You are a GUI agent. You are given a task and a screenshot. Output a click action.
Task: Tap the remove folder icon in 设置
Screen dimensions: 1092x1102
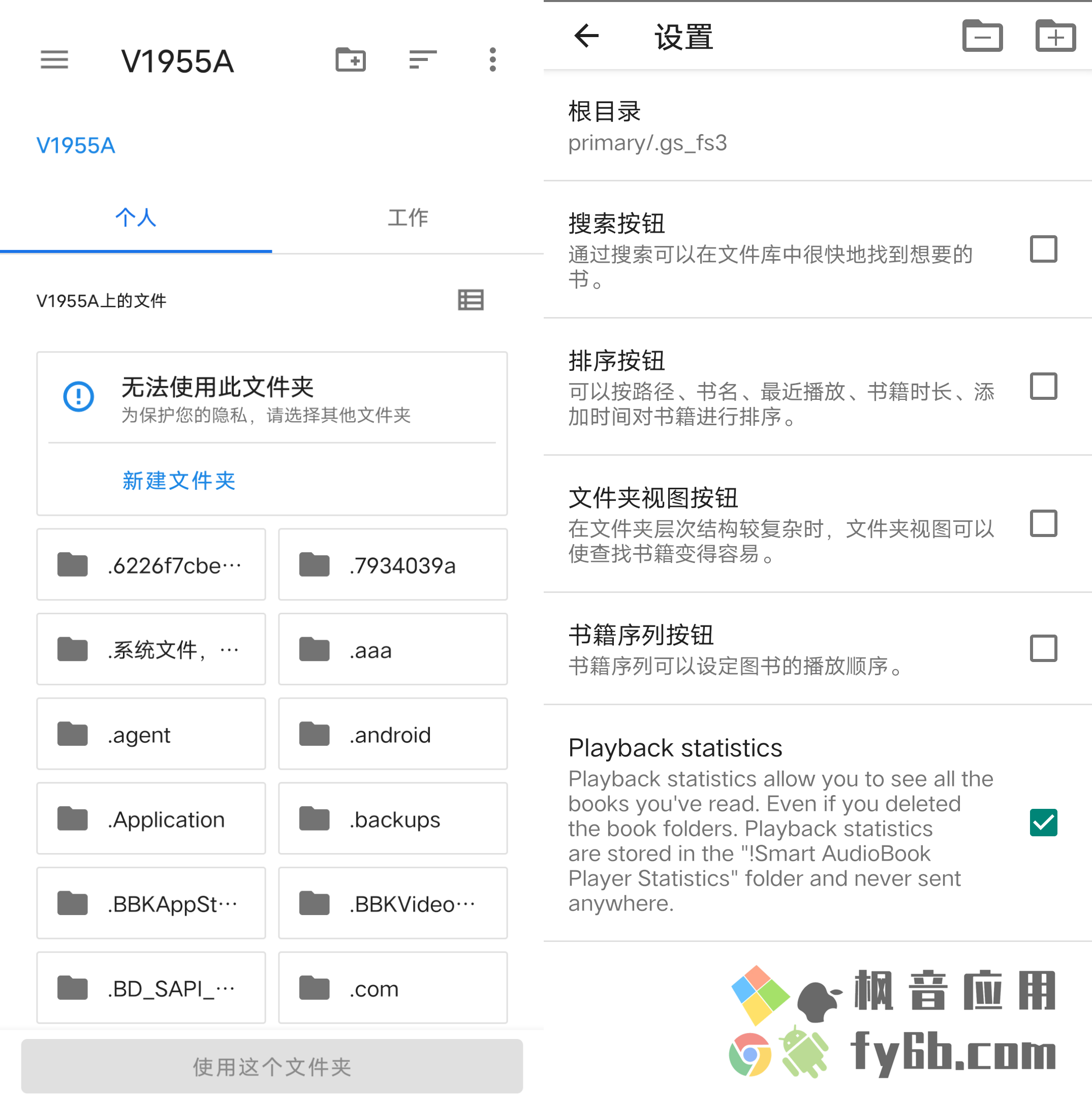tap(982, 37)
